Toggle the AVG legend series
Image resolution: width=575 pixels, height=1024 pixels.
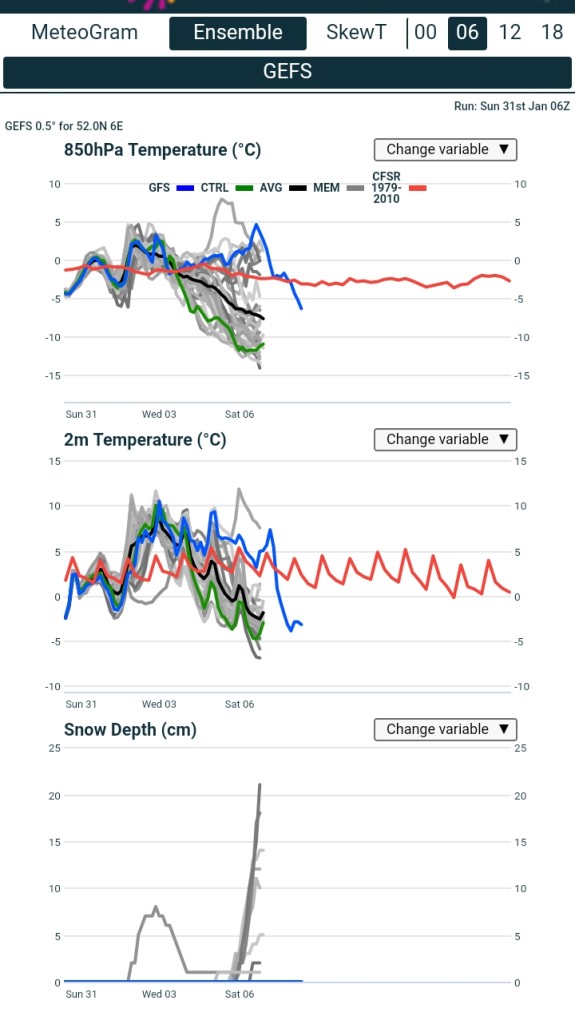282,188
